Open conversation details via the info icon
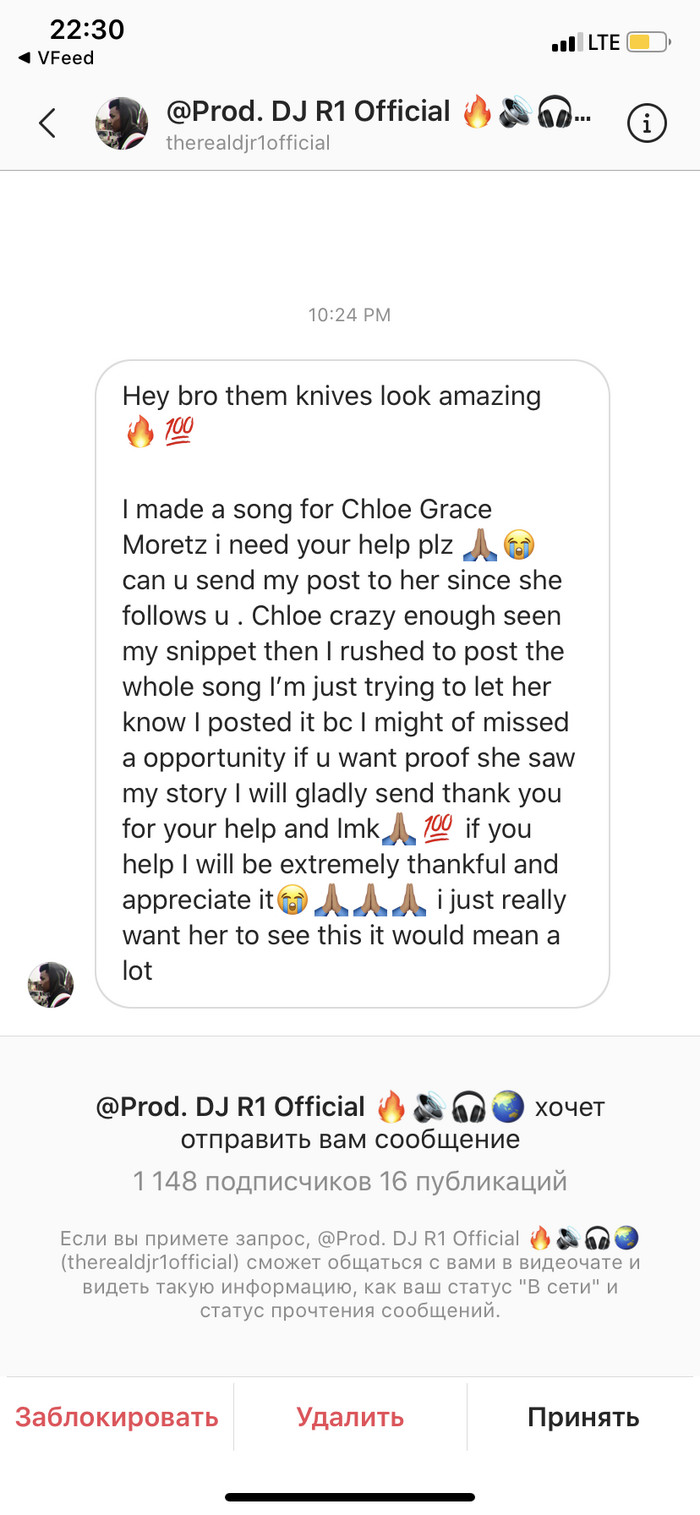 pos(646,124)
